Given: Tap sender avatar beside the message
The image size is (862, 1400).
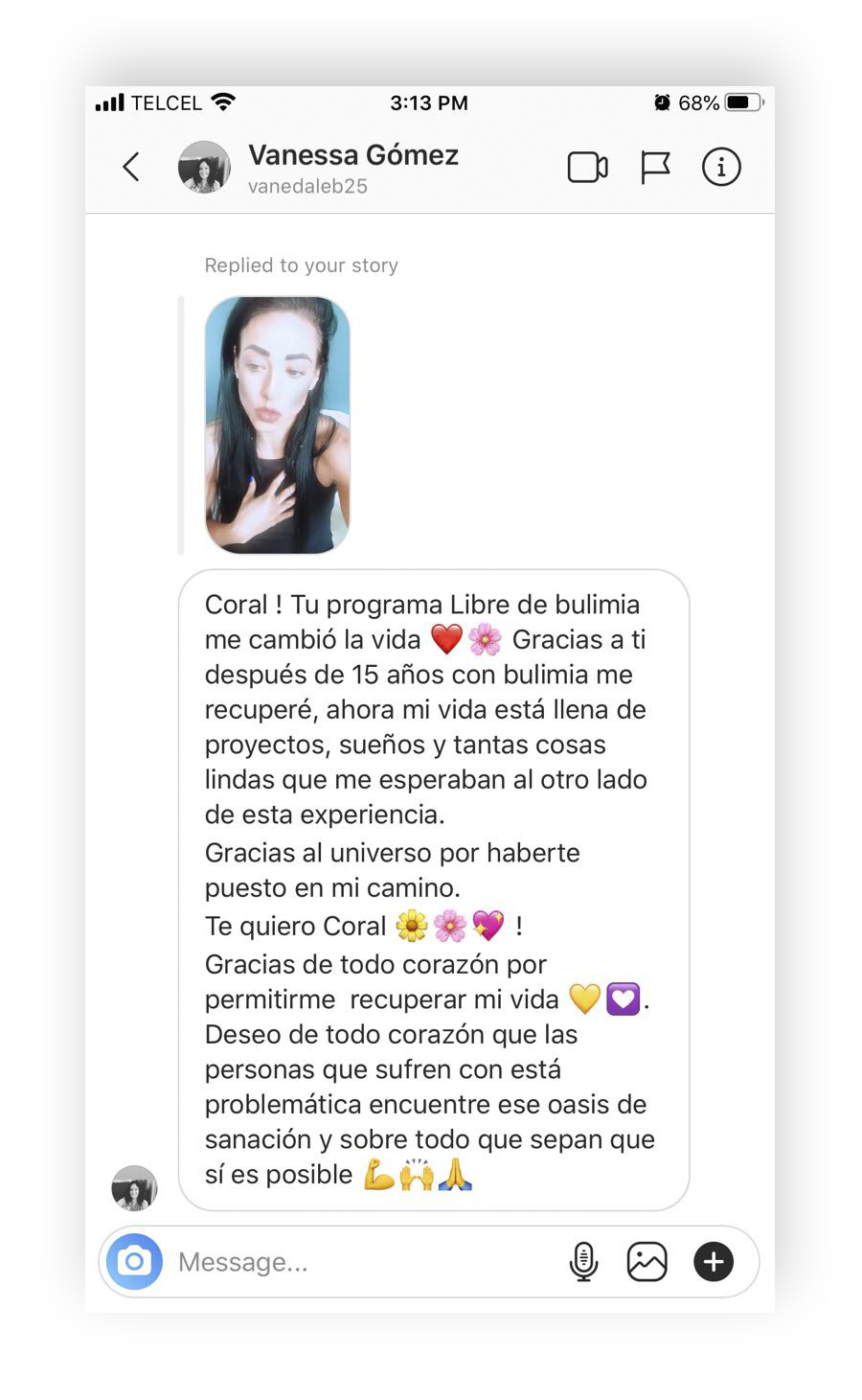Looking at the screenshot, I should pyautogui.click(x=134, y=1188).
